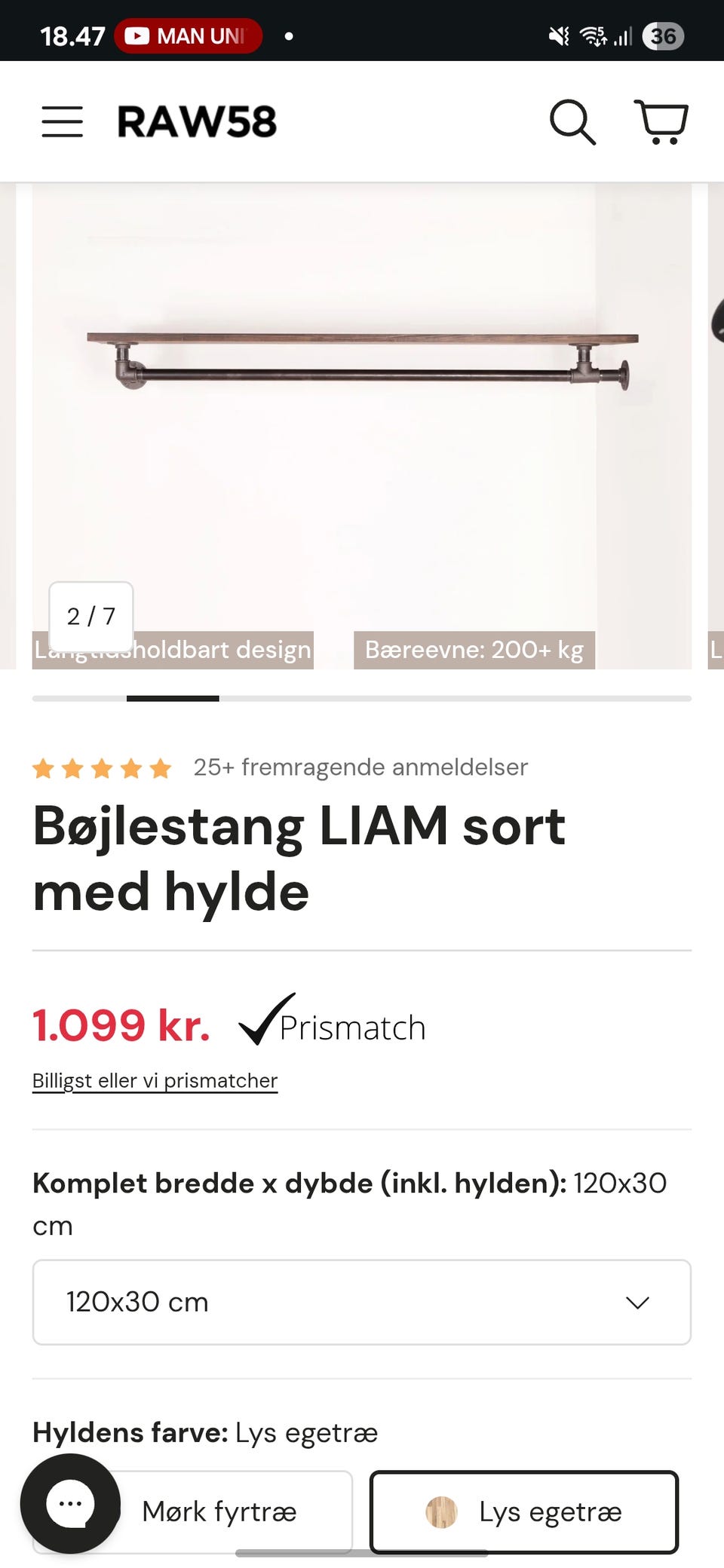This screenshot has width=724, height=1568.
Task: Open the size selection dropdown
Action: point(360,1301)
